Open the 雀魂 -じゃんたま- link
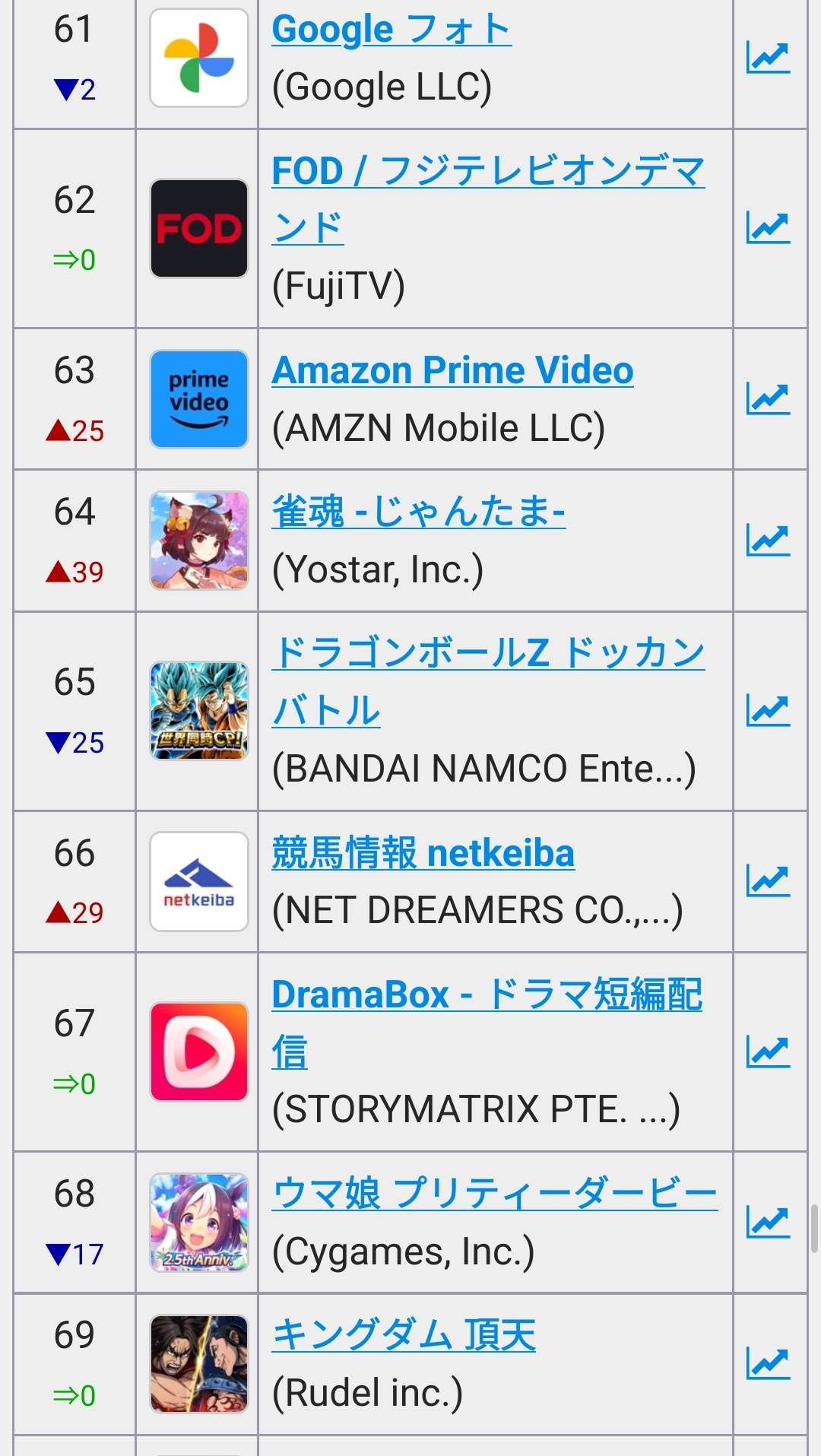Image resolution: width=821 pixels, height=1456 pixels. click(418, 511)
